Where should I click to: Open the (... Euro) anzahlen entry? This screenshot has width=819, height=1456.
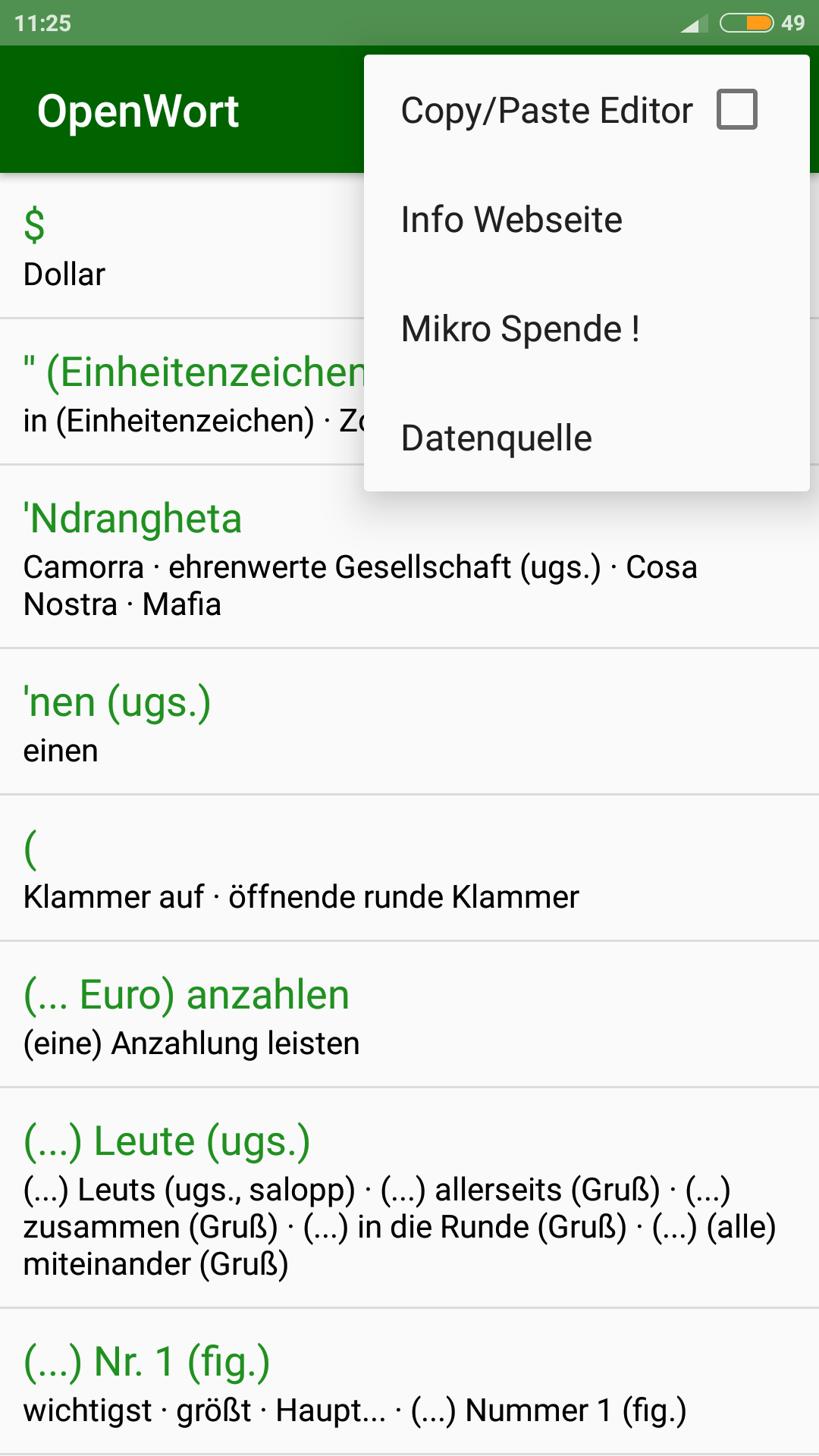(x=409, y=1015)
